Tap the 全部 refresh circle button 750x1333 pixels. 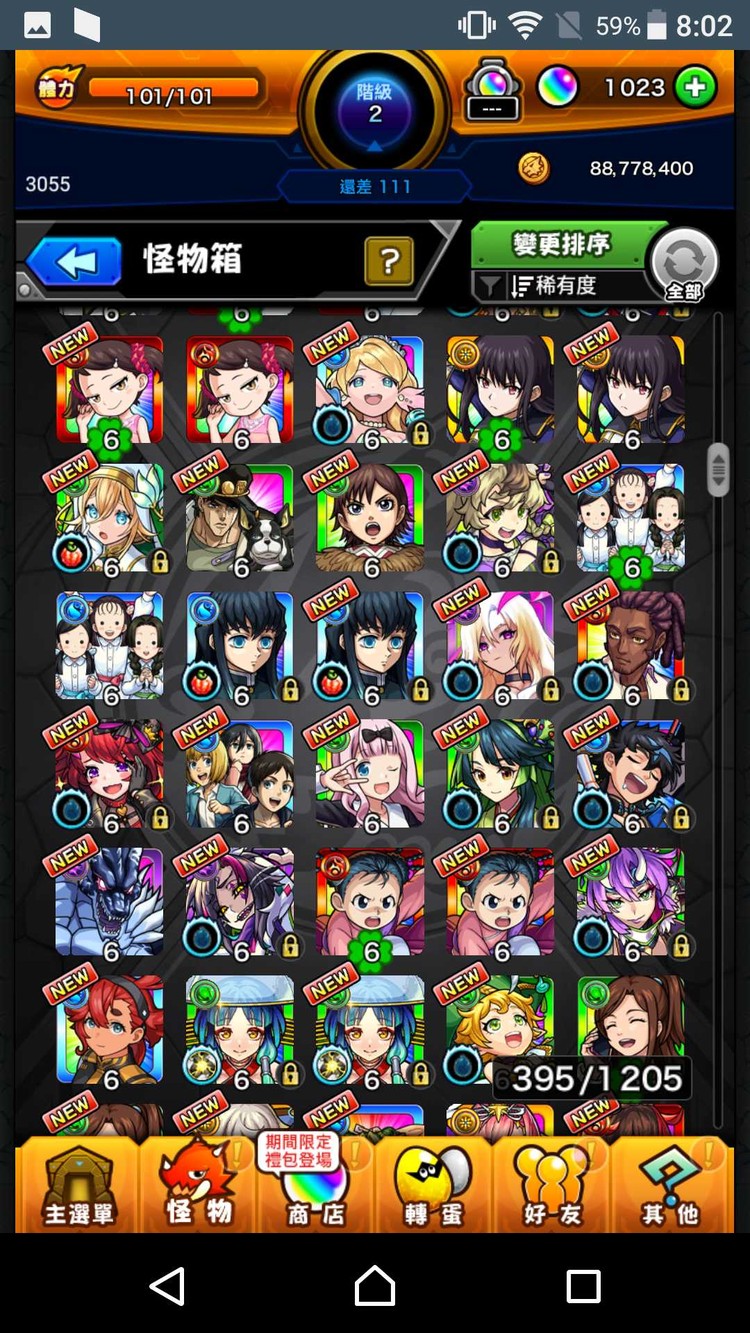click(684, 264)
